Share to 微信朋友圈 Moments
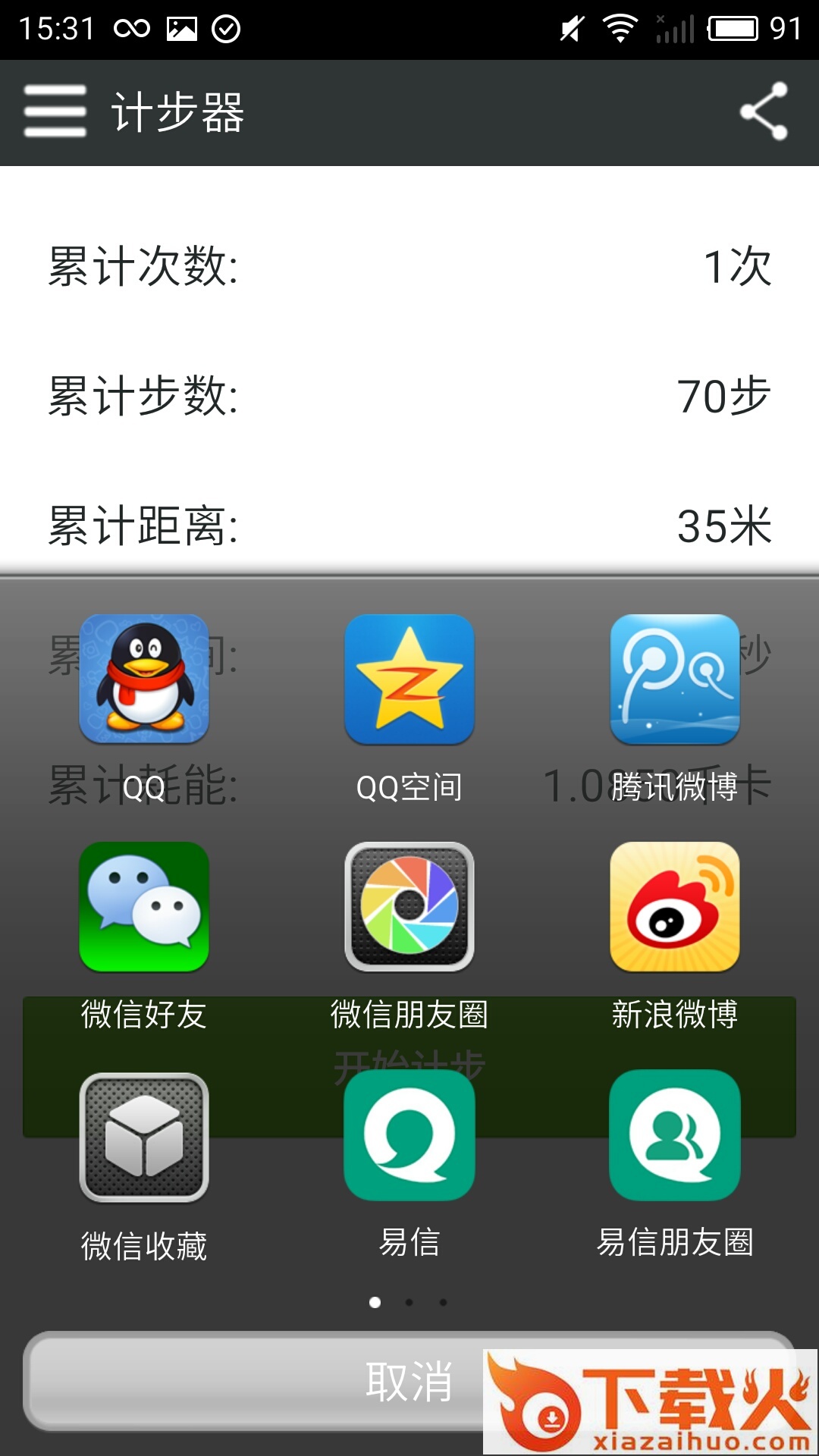Screen dimensions: 819x1456 (409, 907)
